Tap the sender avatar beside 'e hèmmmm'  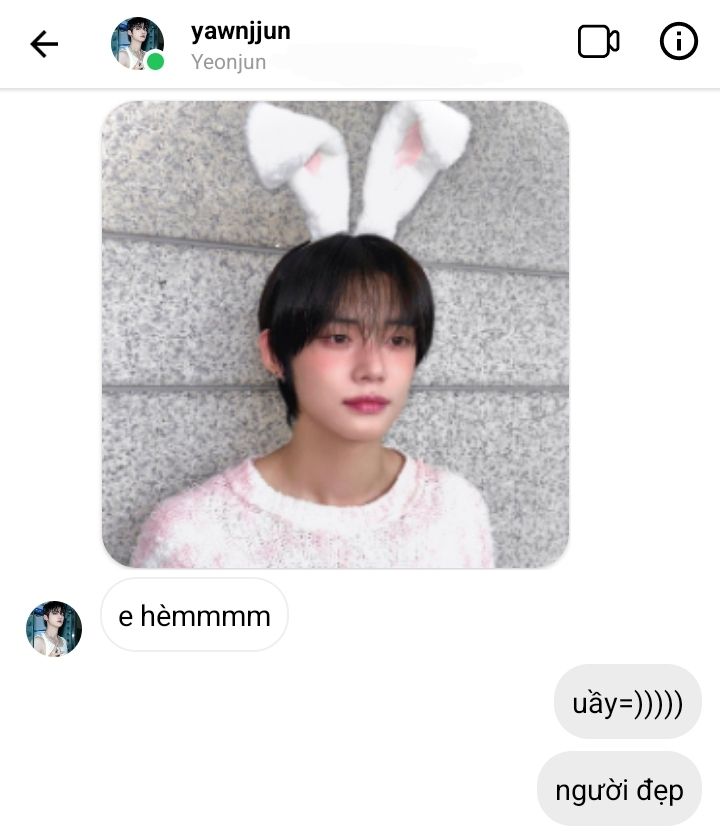[54, 629]
